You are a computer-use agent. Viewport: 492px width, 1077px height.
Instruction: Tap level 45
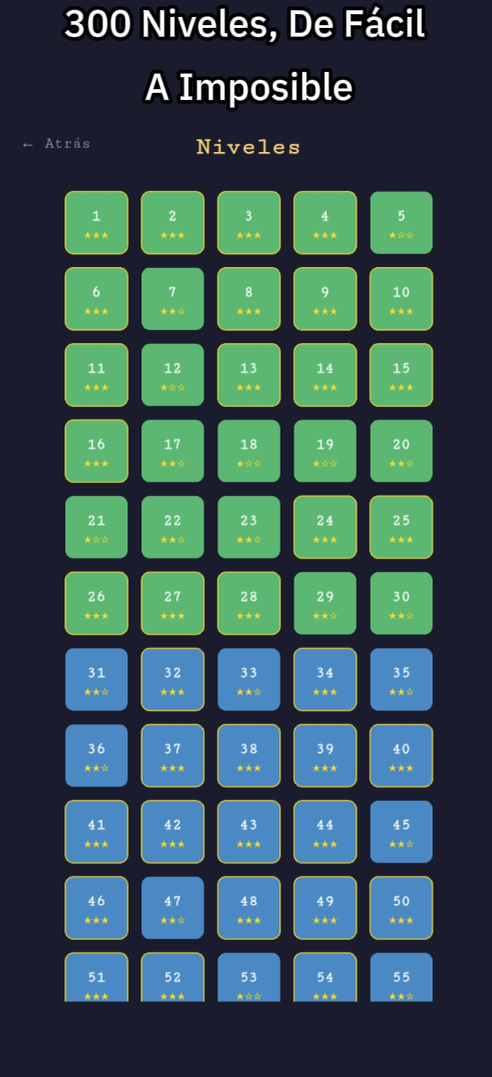coord(401,832)
